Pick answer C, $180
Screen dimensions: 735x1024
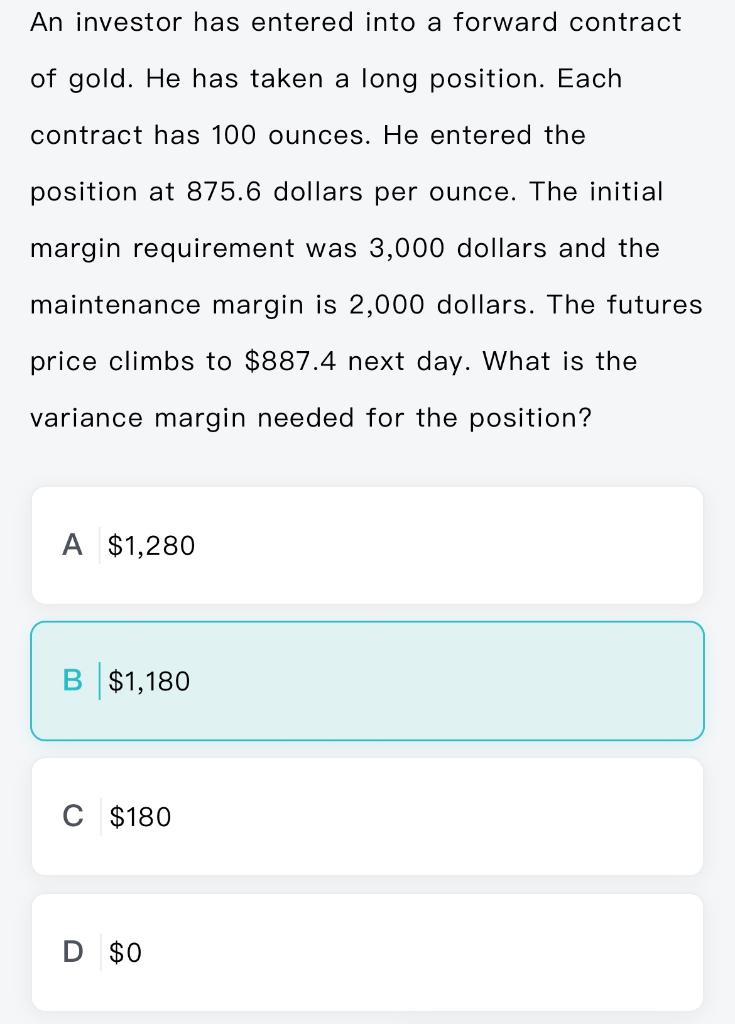pyautogui.click(x=367, y=817)
